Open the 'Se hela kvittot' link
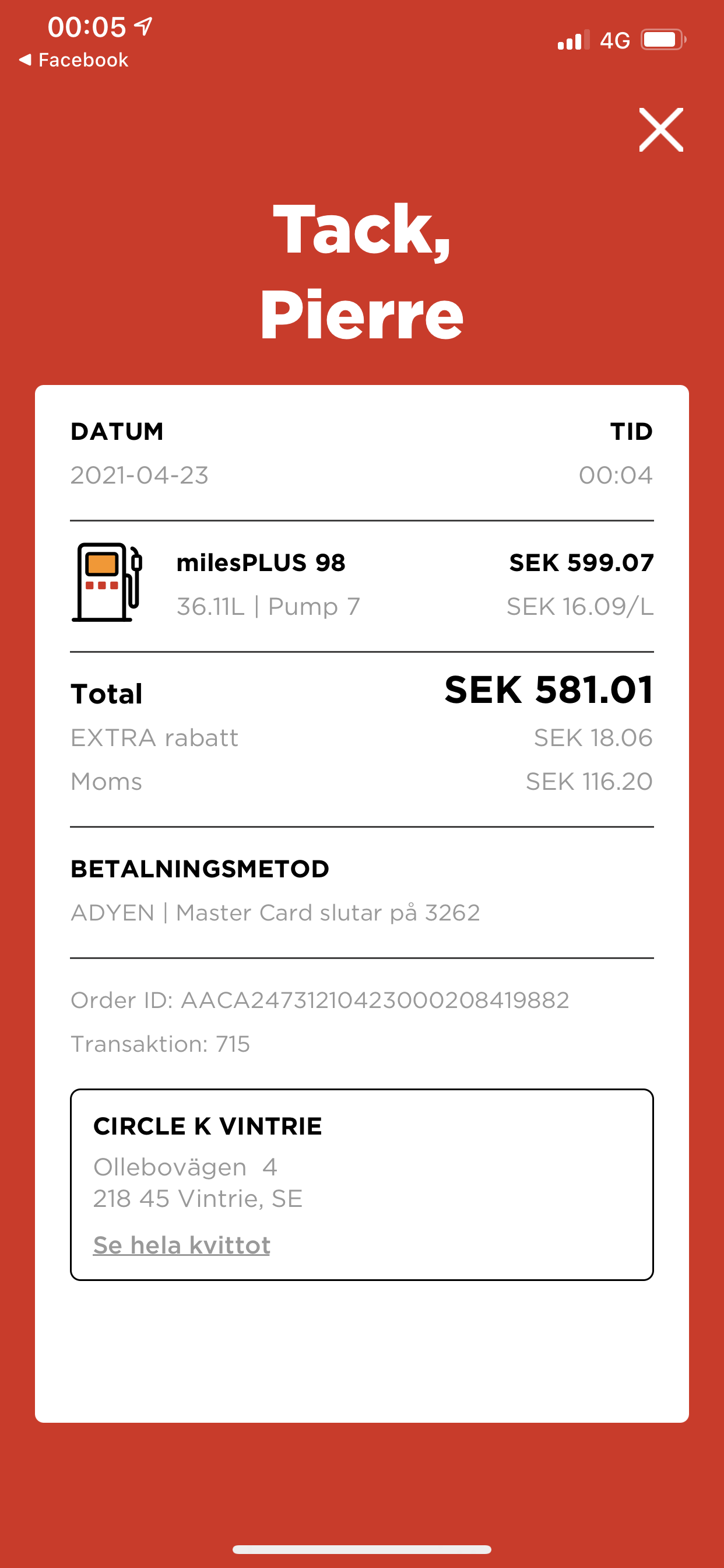Image resolution: width=724 pixels, height=1568 pixels. click(x=181, y=1245)
